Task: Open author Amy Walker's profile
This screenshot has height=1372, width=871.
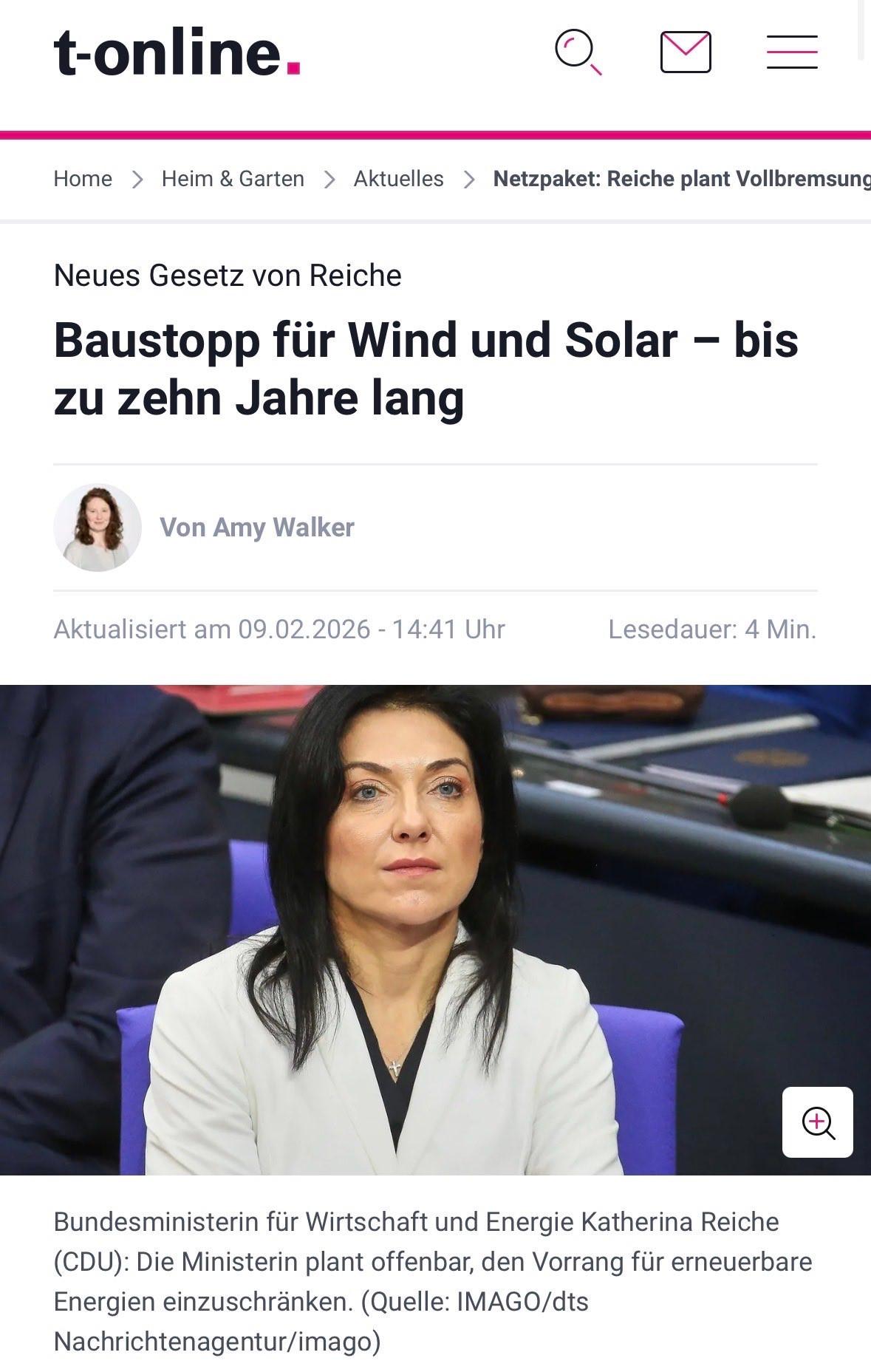Action: pyautogui.click(x=256, y=528)
